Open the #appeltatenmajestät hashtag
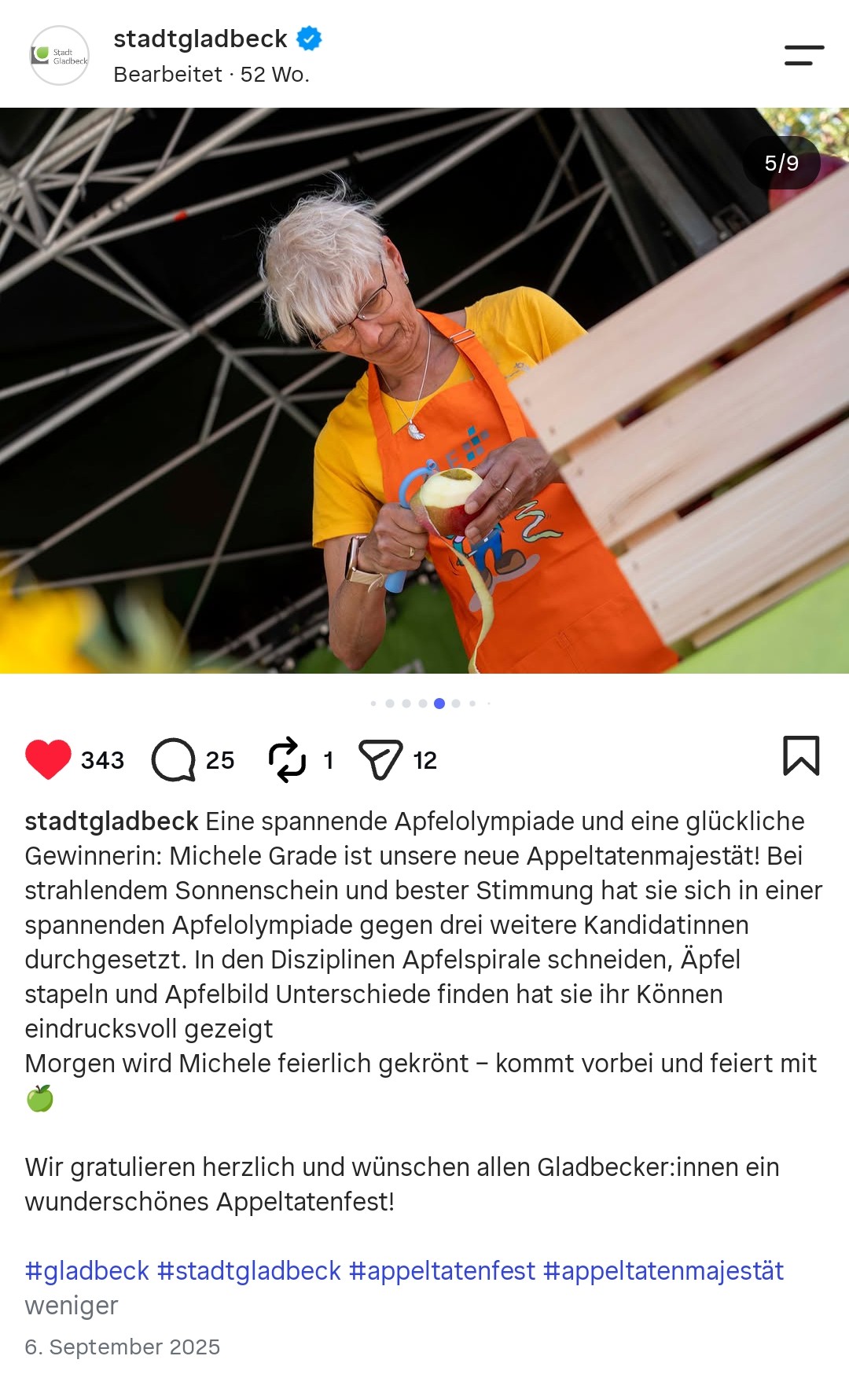 pyautogui.click(x=663, y=1271)
